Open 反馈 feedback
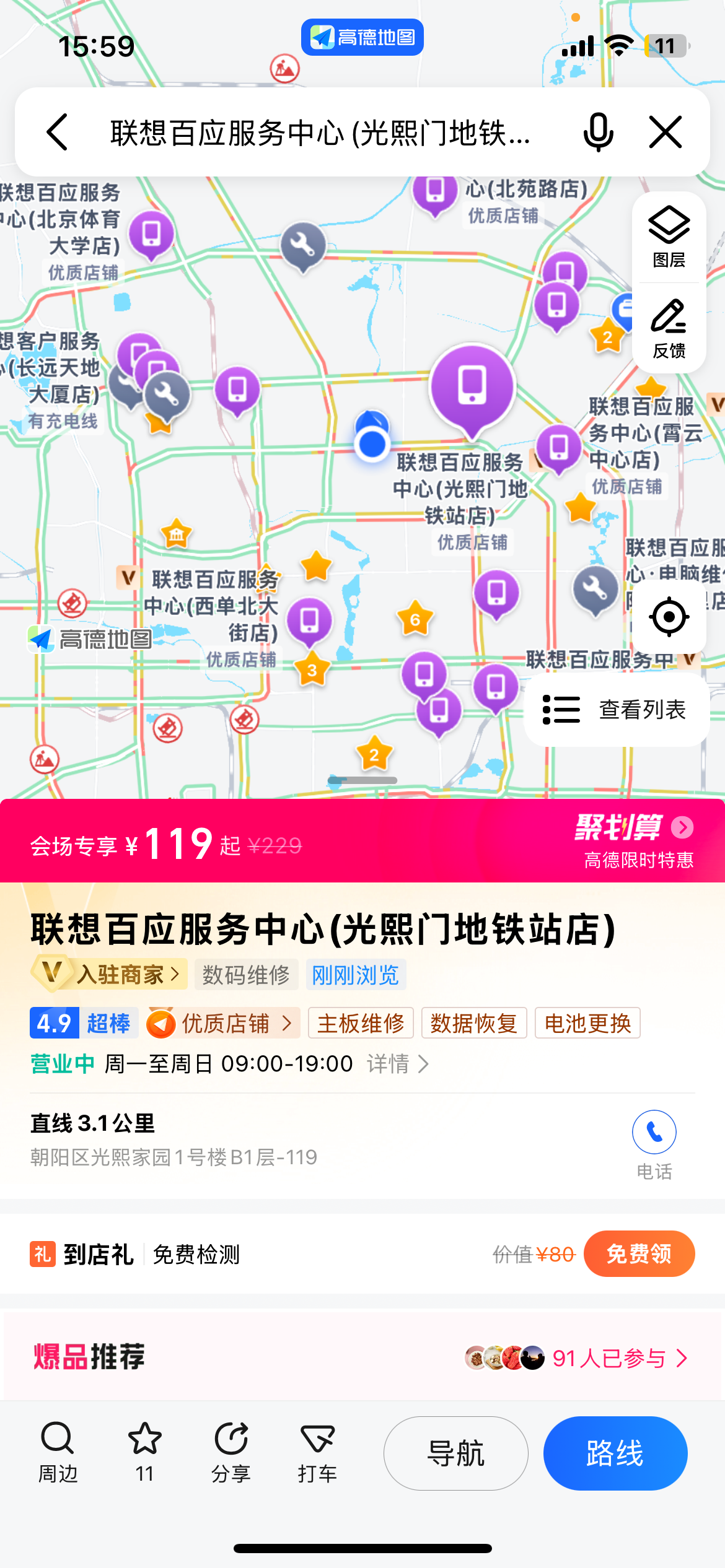This screenshot has width=725, height=1568. coord(669,329)
